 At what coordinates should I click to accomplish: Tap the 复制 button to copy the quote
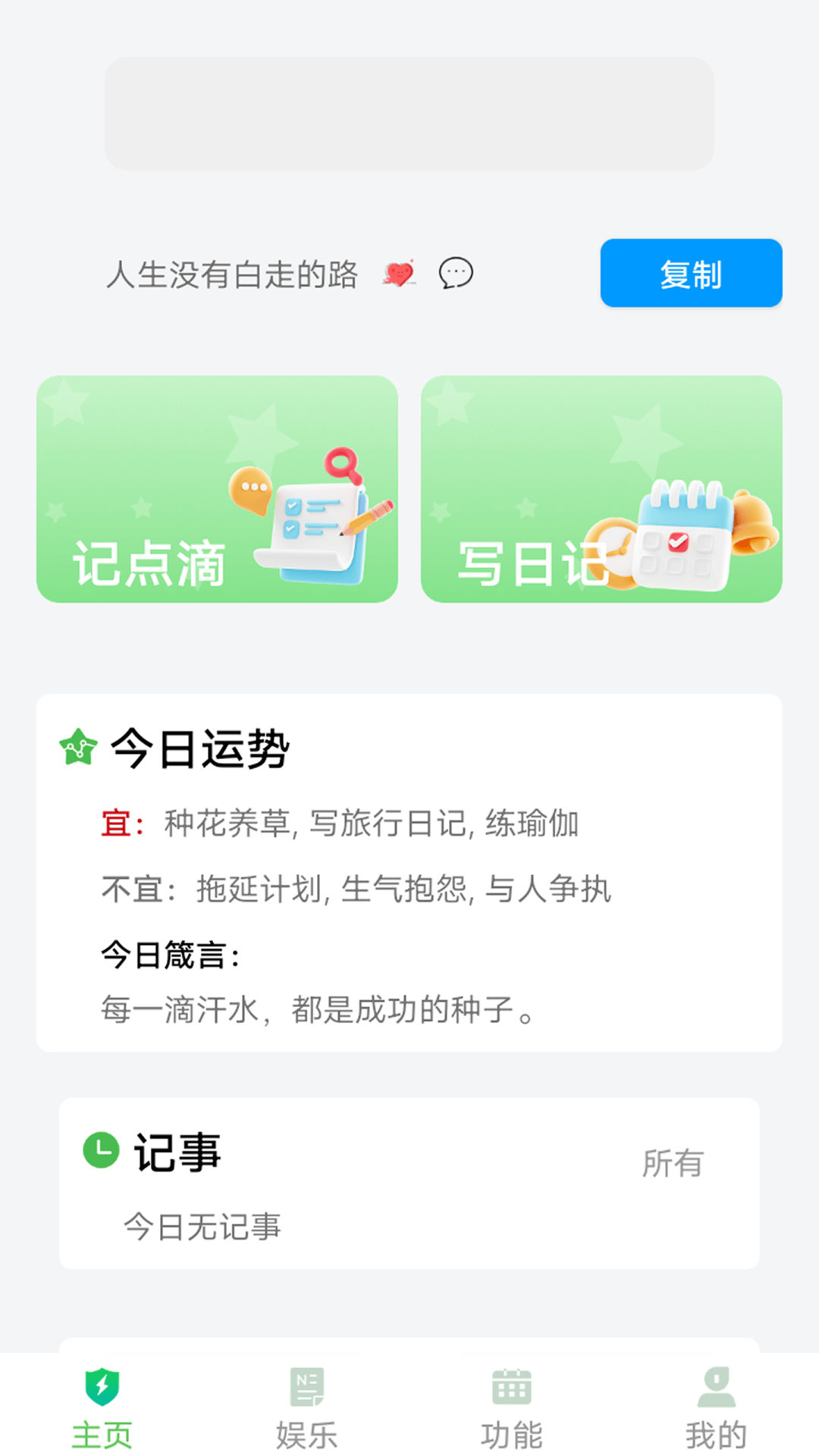point(690,273)
